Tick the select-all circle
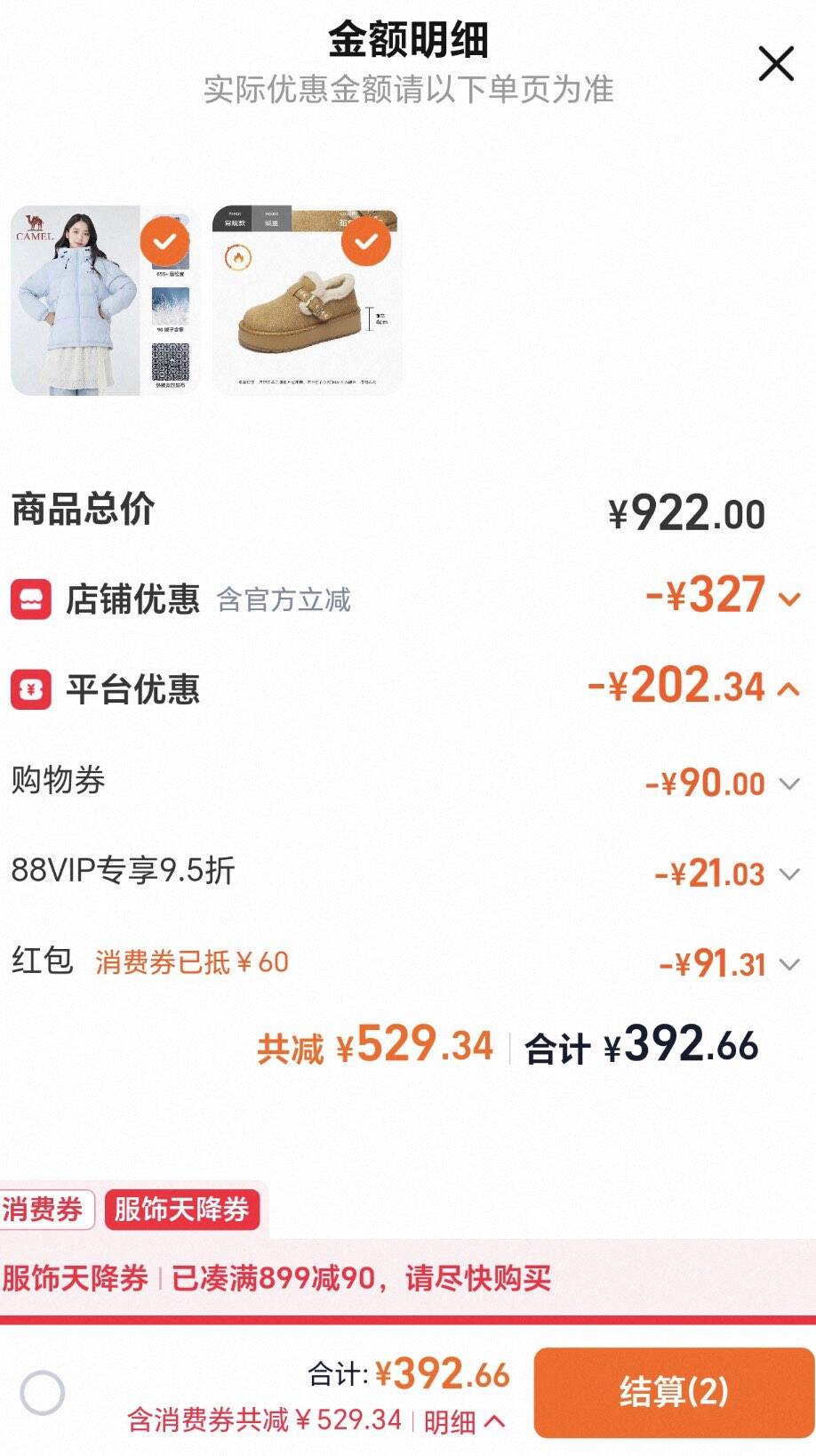This screenshot has height=1456, width=816. click(43, 1392)
